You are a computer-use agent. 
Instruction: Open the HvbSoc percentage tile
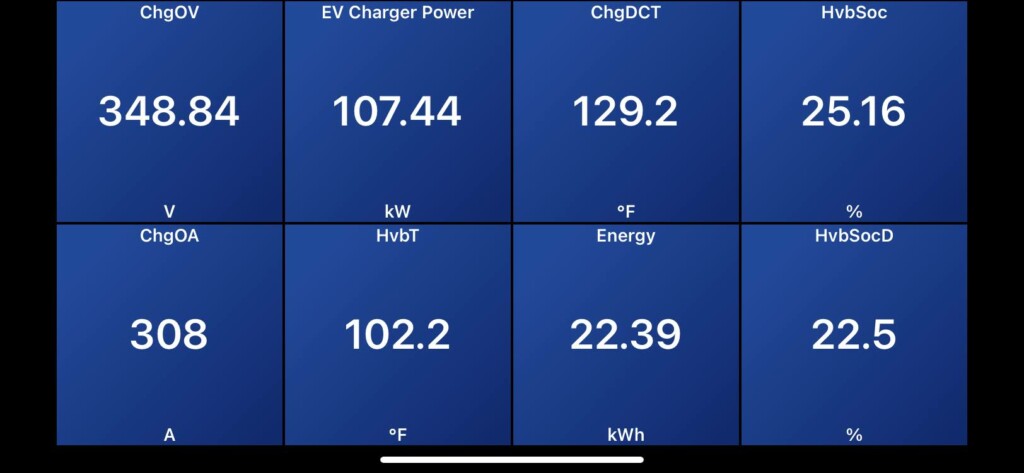tap(854, 111)
